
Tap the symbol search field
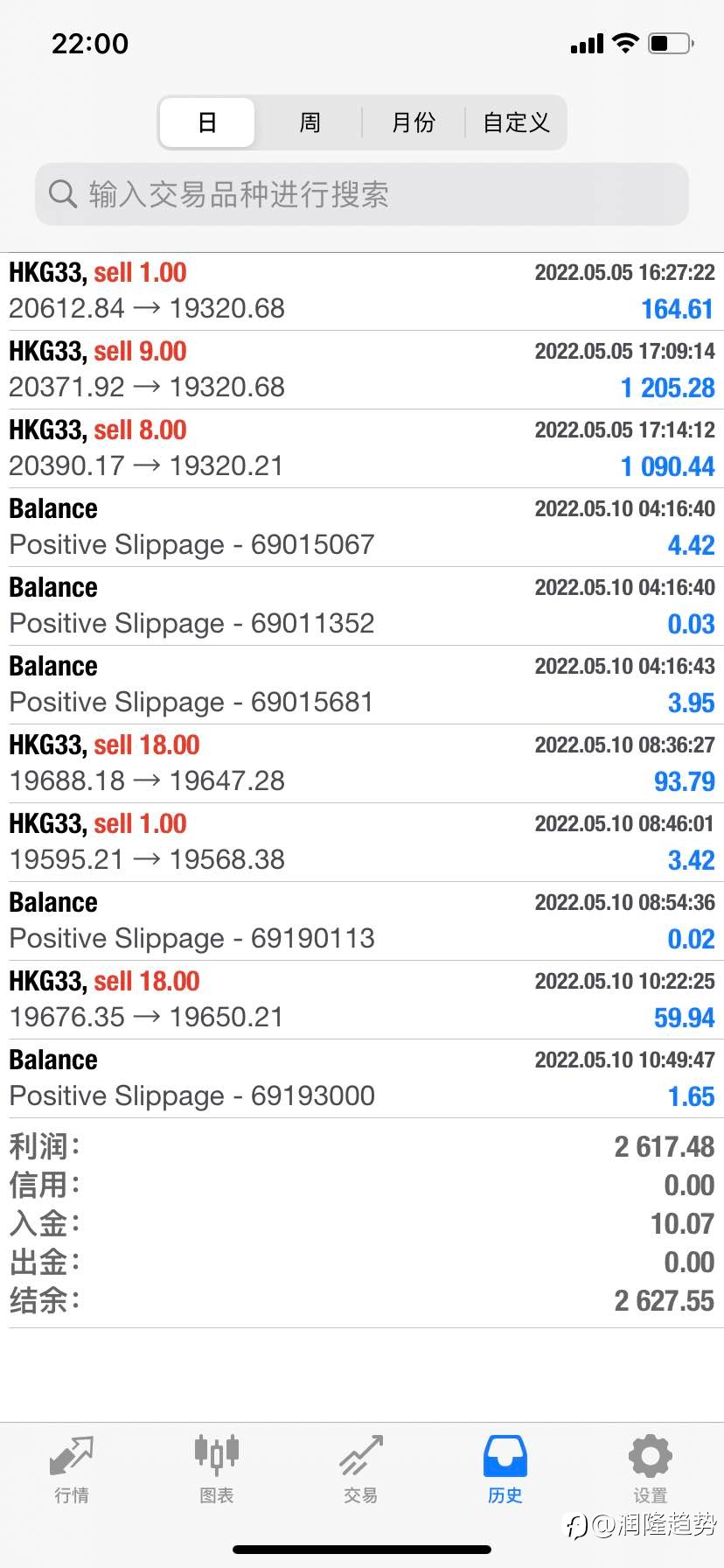click(362, 194)
